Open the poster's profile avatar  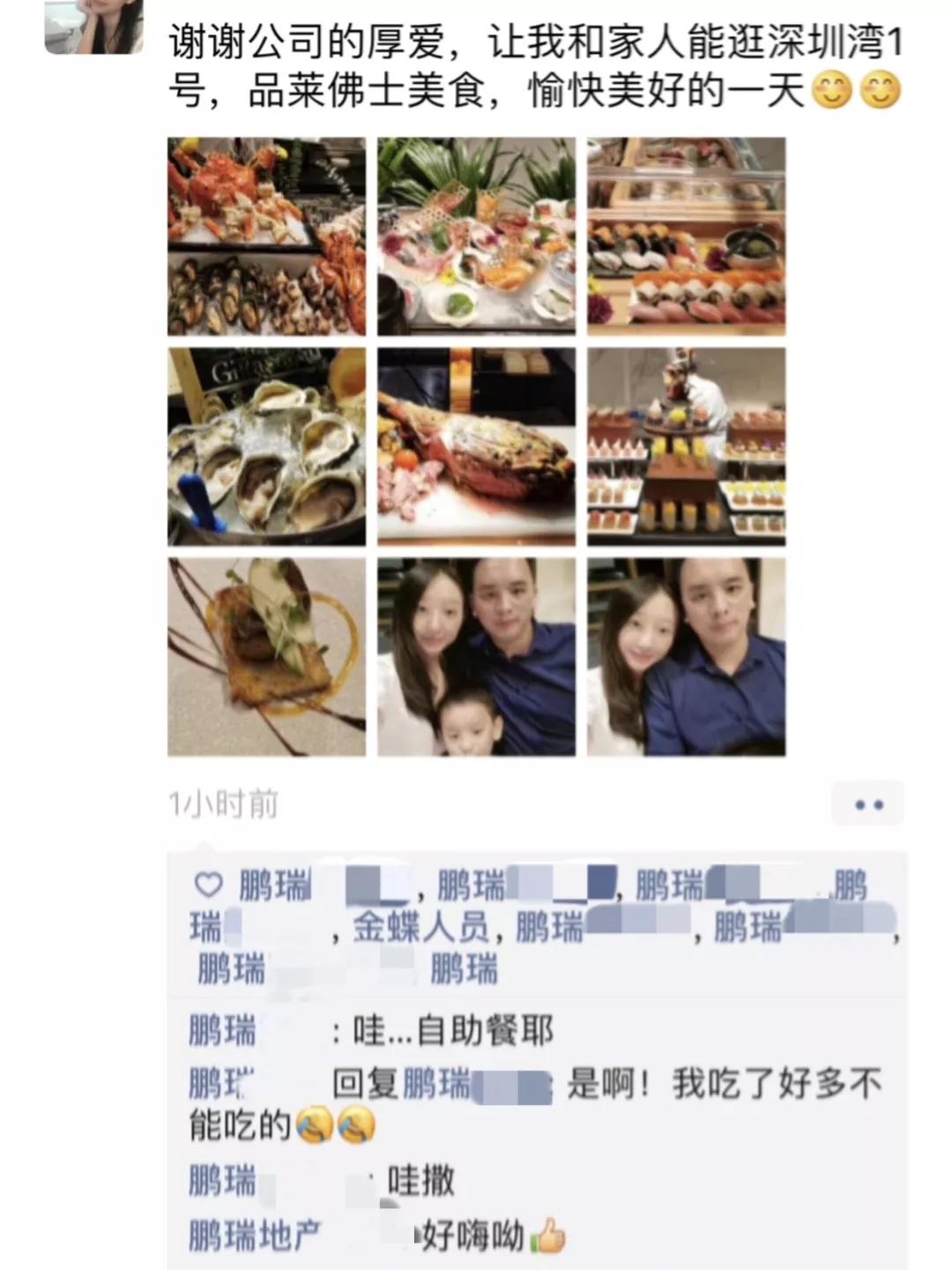click(93, 26)
